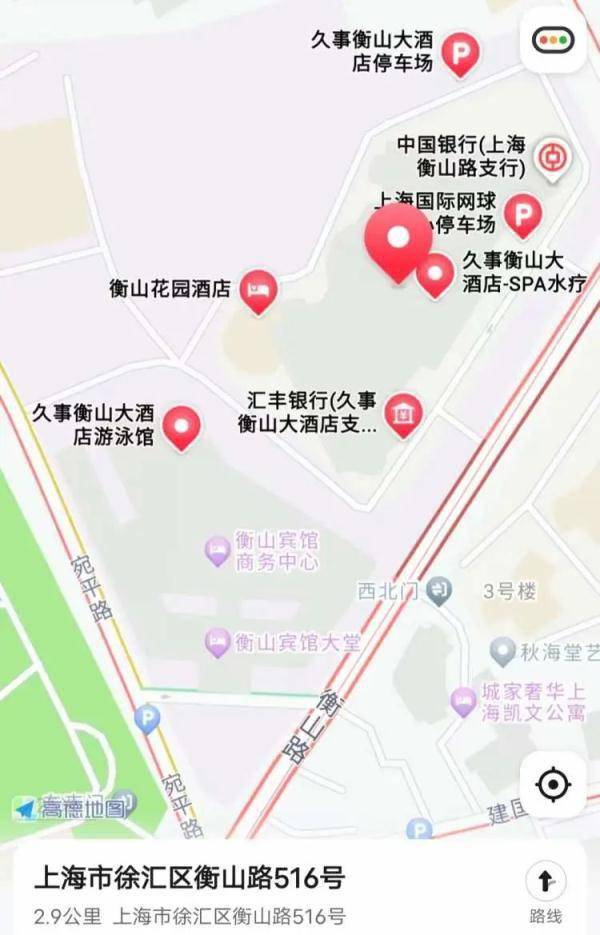Tap 久事衡山大酒店游泳馆 location pin
This screenshot has height=935, width=600.
click(182, 425)
